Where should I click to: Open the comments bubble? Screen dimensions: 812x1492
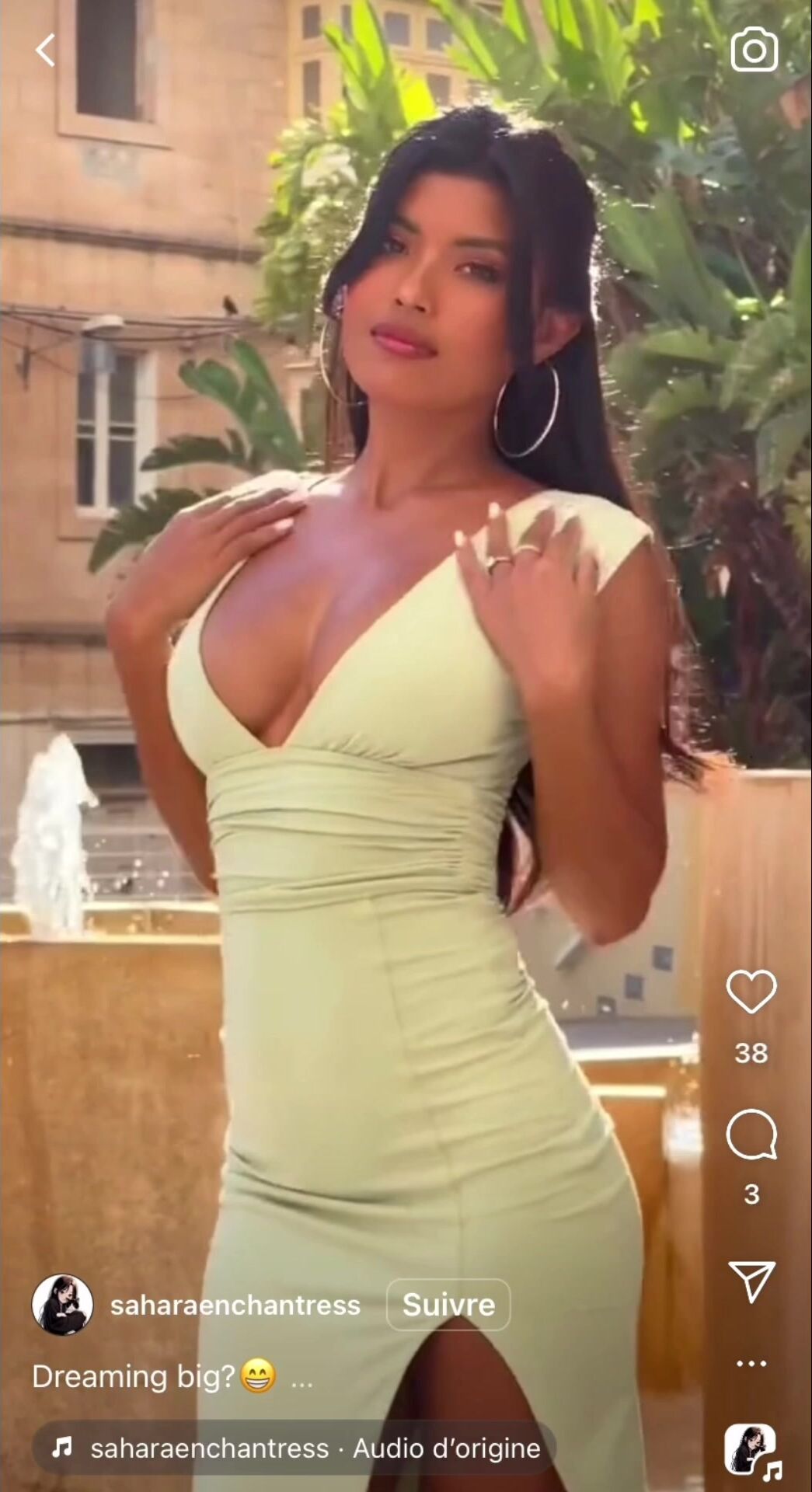(751, 1135)
